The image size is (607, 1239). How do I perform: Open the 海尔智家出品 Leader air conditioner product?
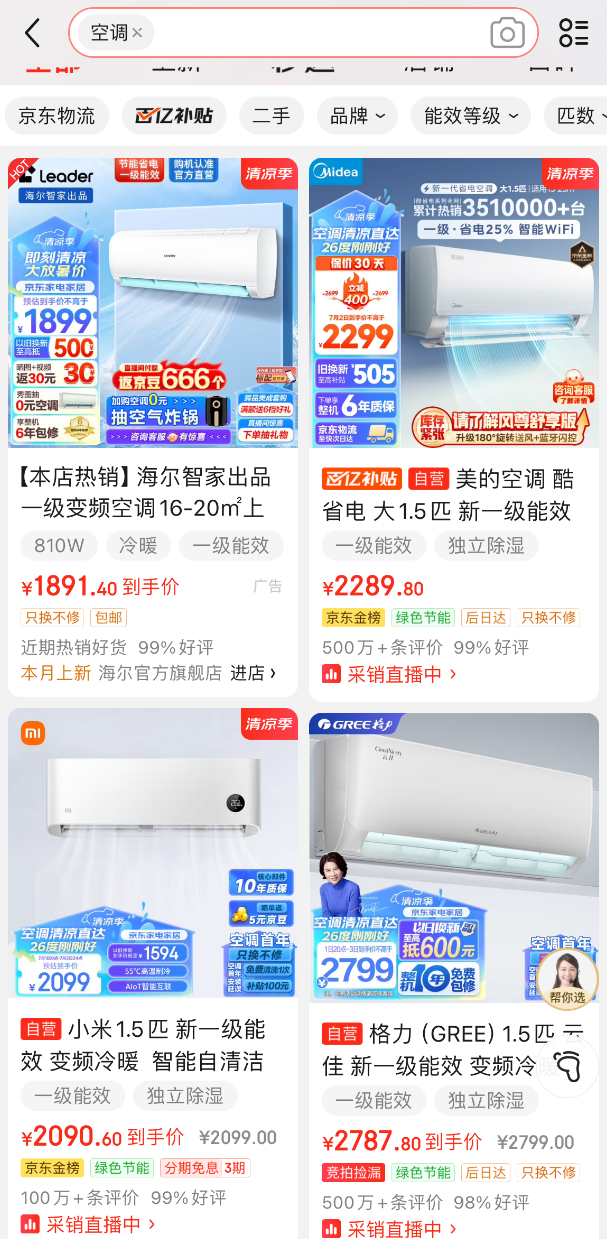click(152, 302)
